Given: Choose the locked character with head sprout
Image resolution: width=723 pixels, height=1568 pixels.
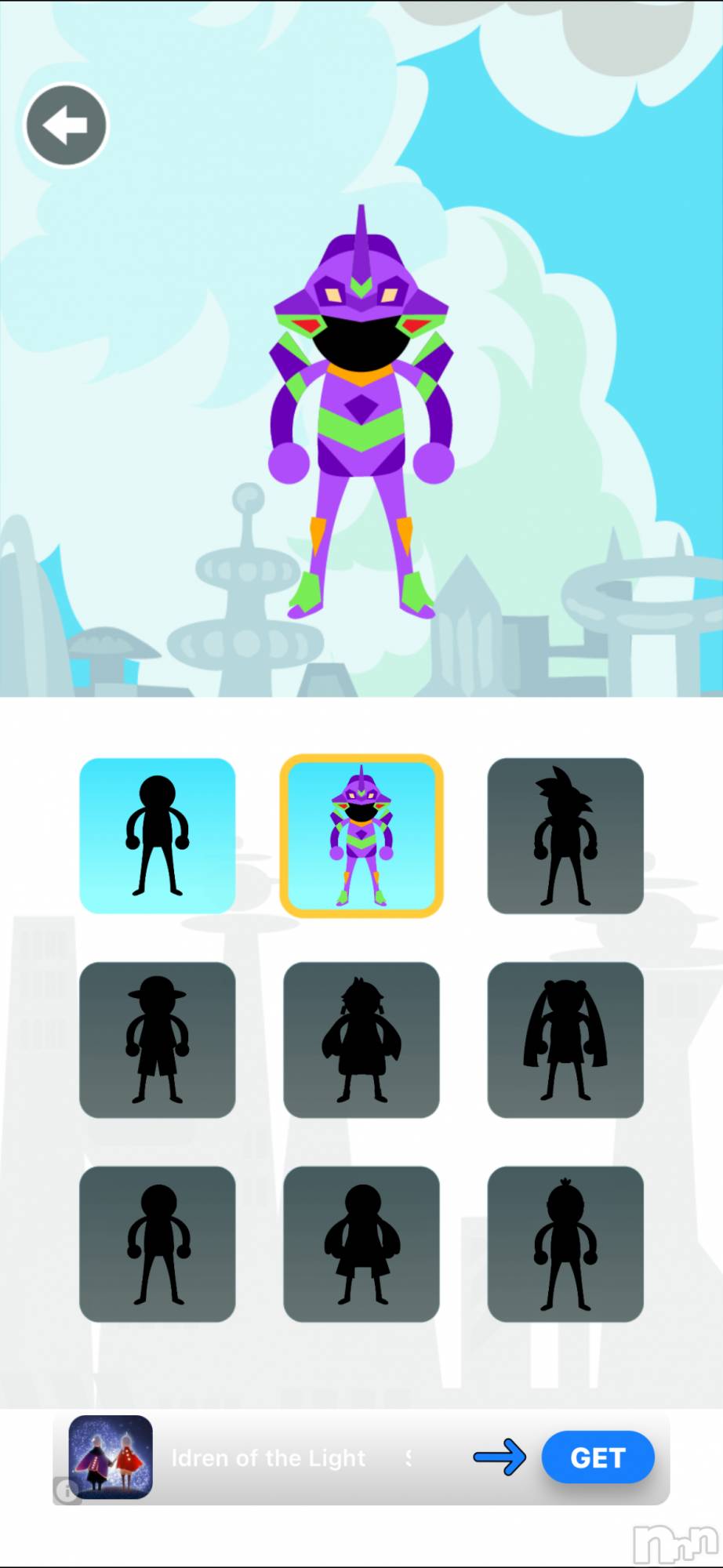Looking at the screenshot, I should [x=565, y=1243].
